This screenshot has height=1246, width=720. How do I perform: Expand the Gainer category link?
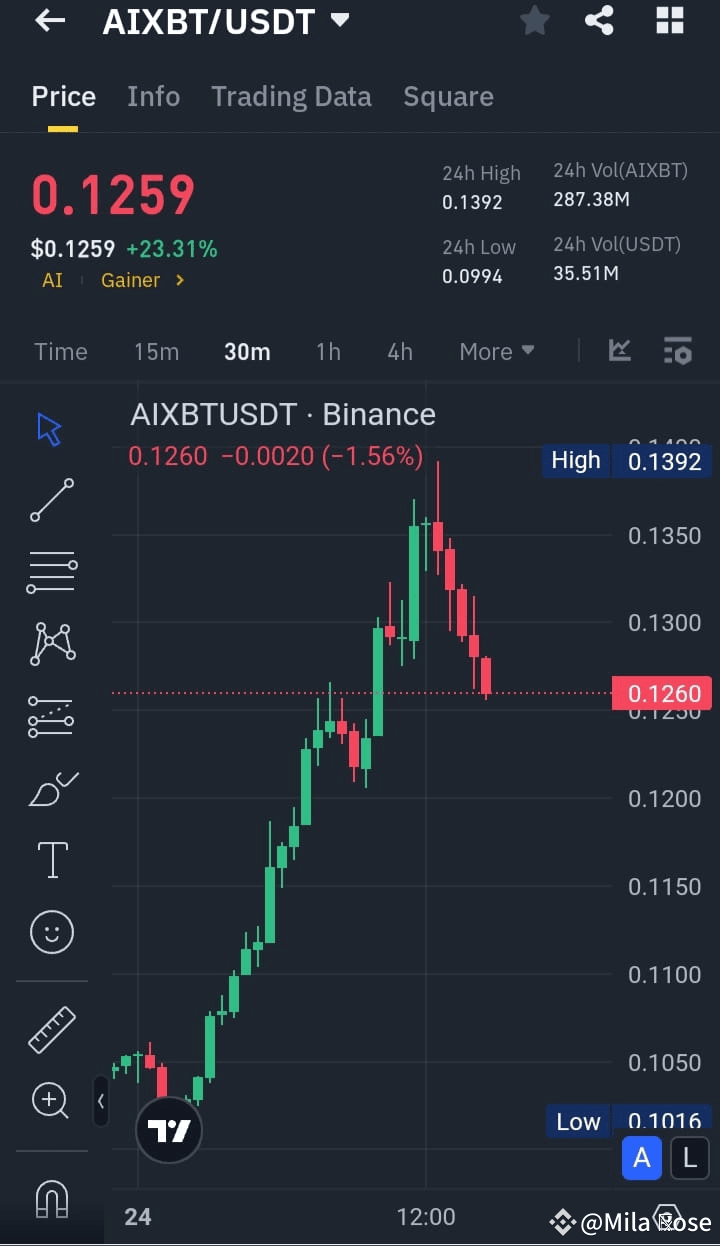point(142,280)
